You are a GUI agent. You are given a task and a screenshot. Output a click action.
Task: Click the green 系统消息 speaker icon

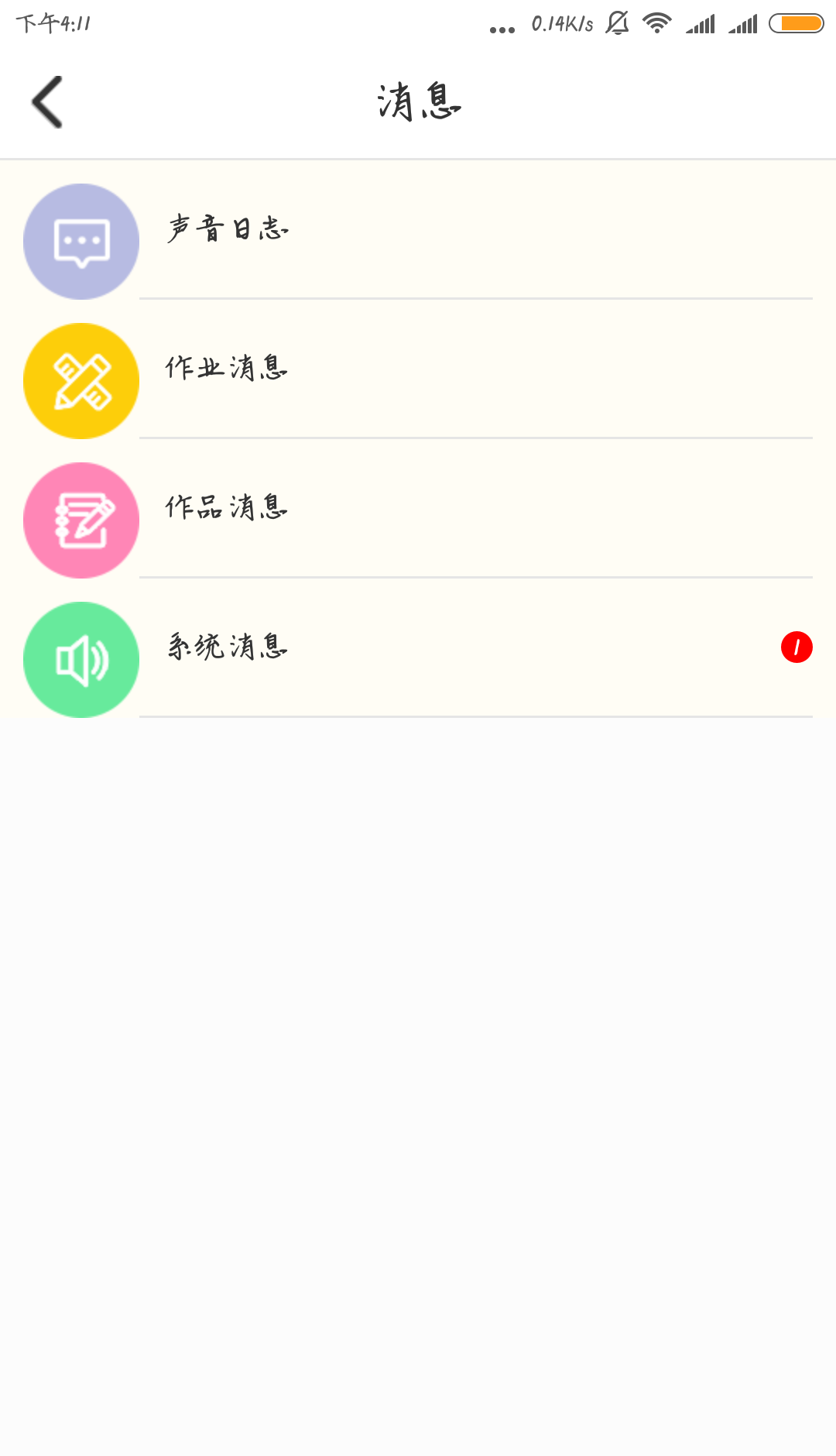pos(81,658)
